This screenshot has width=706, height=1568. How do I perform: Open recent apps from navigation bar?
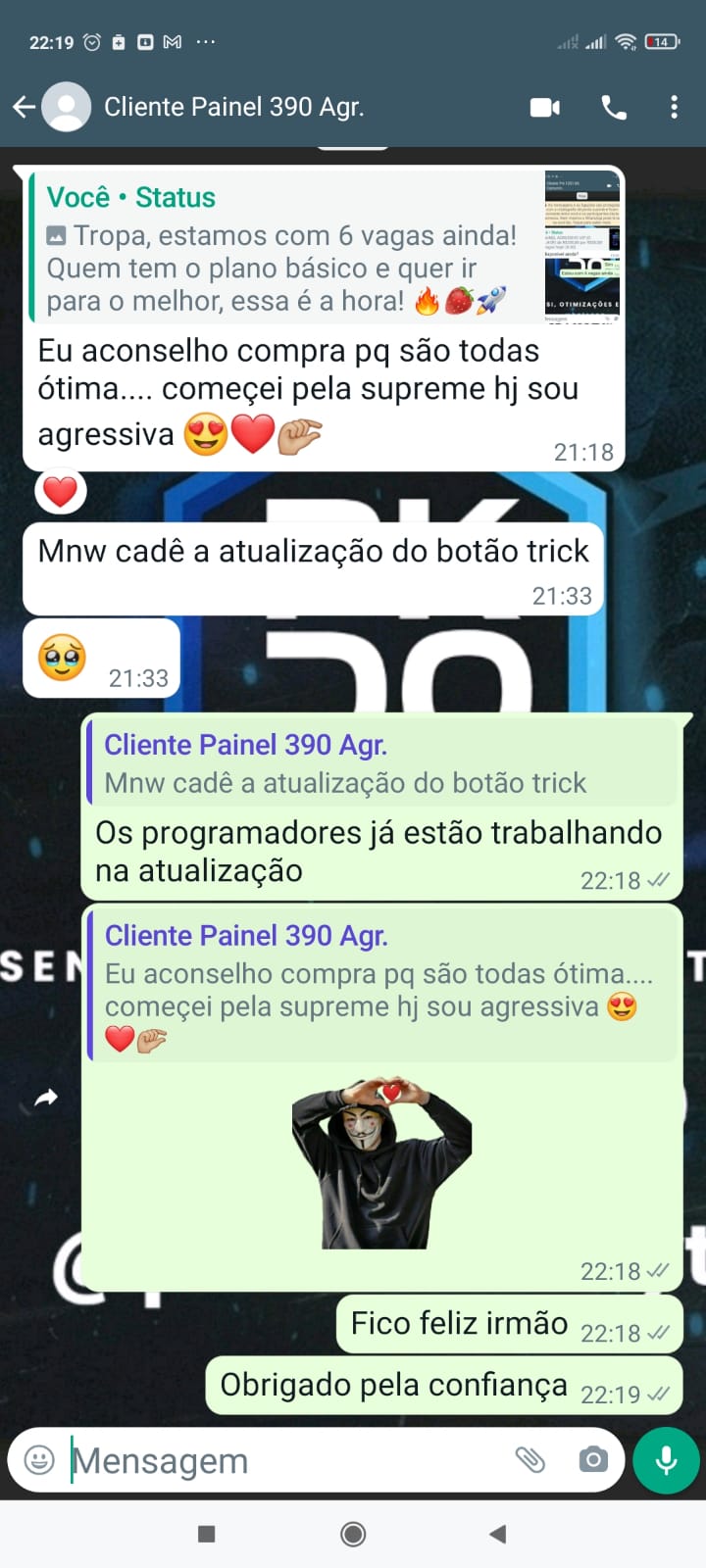[206, 1534]
